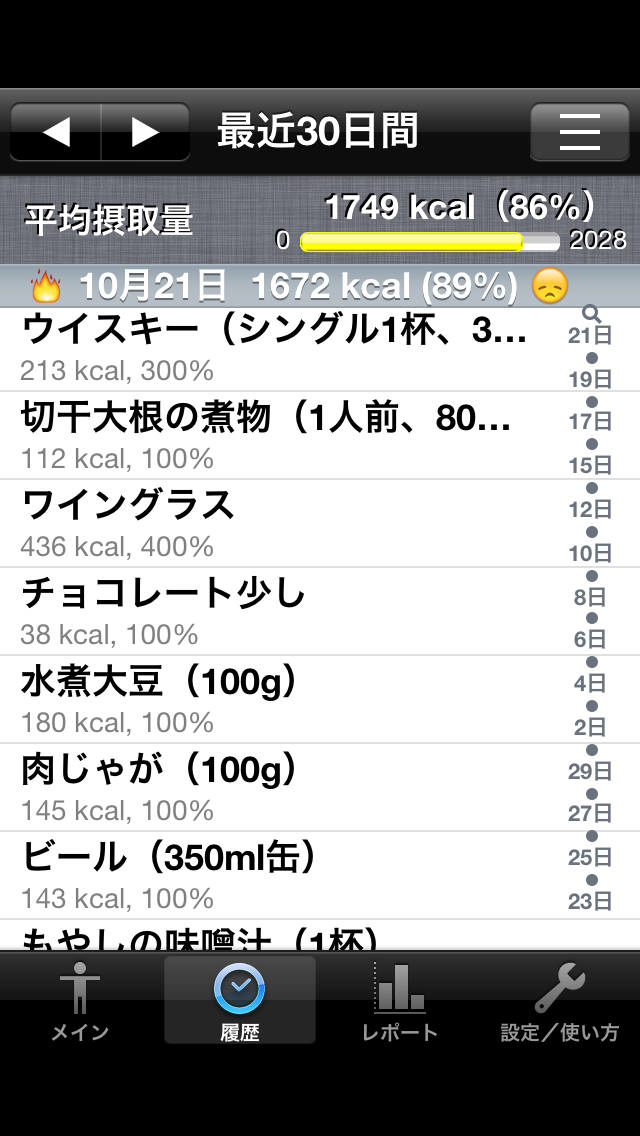Tap the search icon in the date index

(590, 313)
